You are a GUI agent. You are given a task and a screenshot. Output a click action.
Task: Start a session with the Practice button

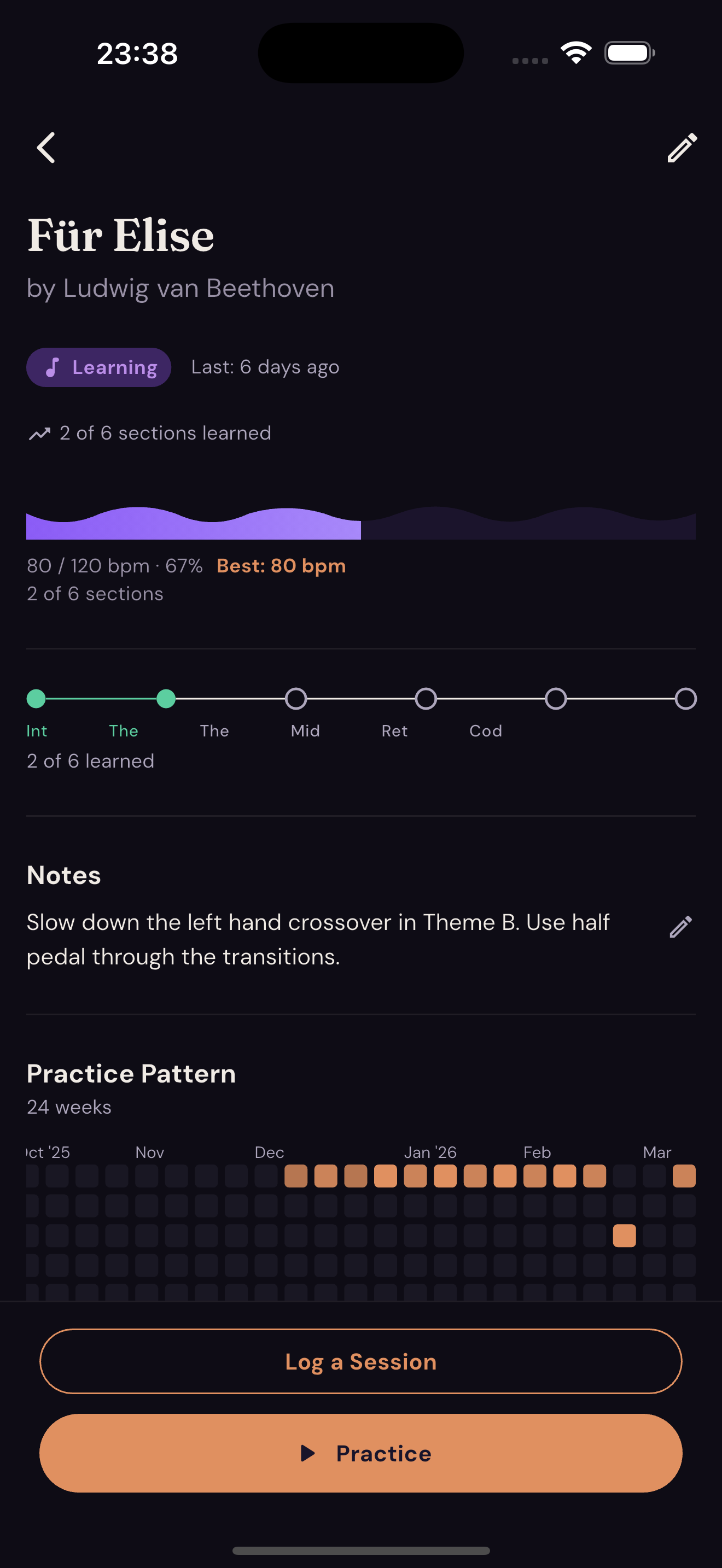pyautogui.click(x=361, y=1454)
